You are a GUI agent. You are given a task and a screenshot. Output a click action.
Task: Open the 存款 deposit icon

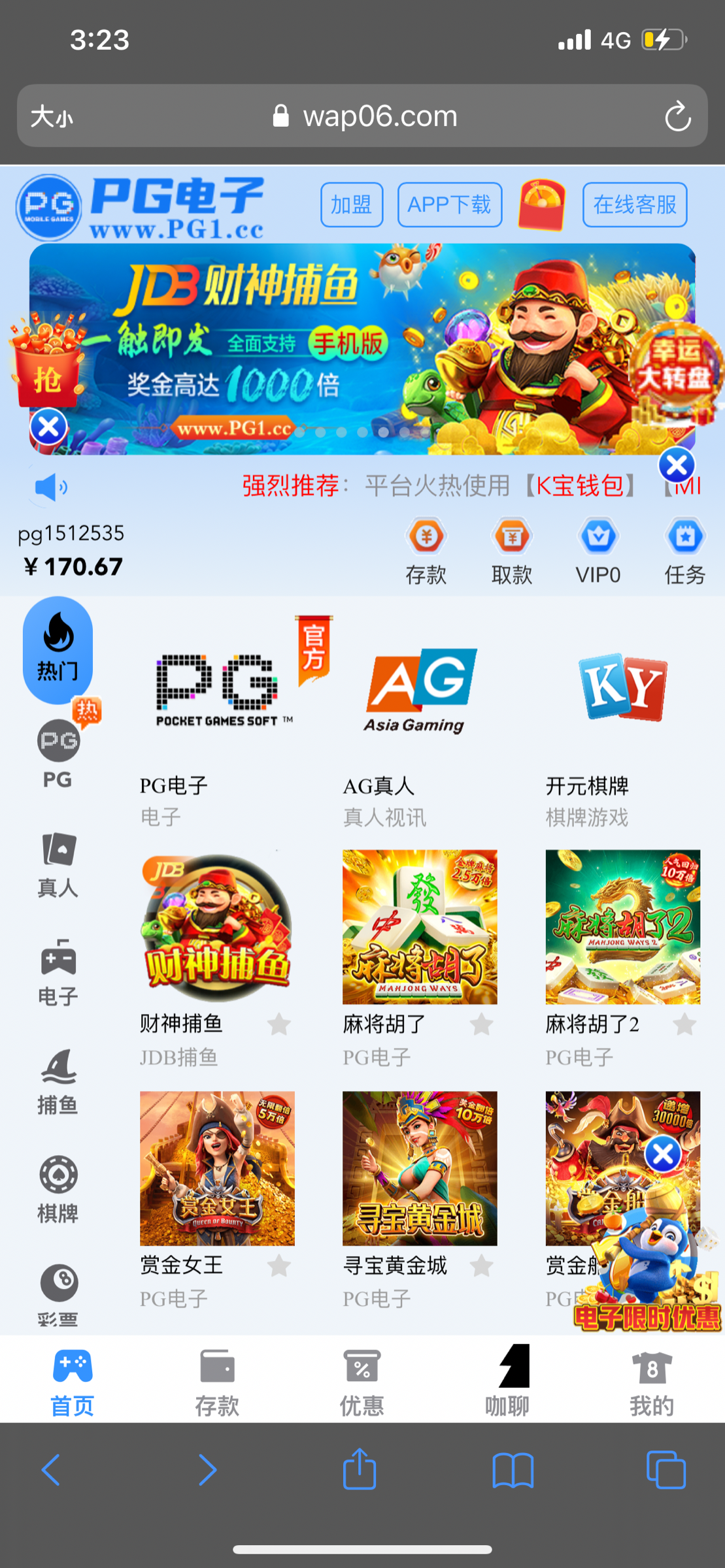426,549
